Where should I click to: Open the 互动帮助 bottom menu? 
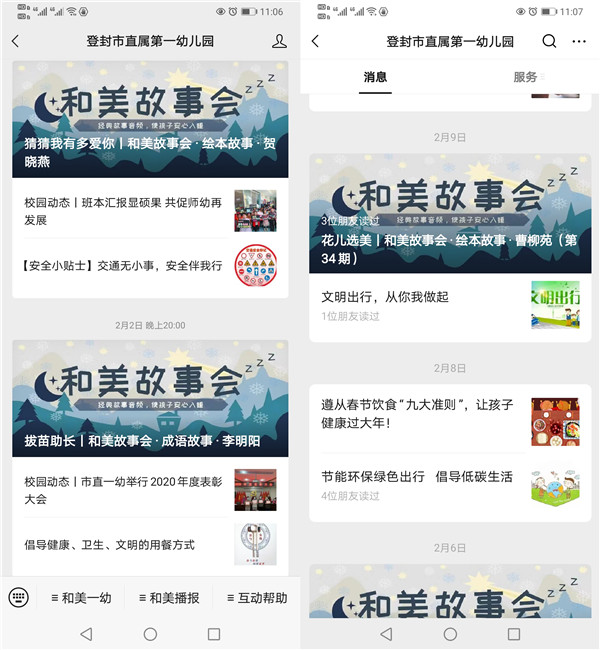(256, 598)
